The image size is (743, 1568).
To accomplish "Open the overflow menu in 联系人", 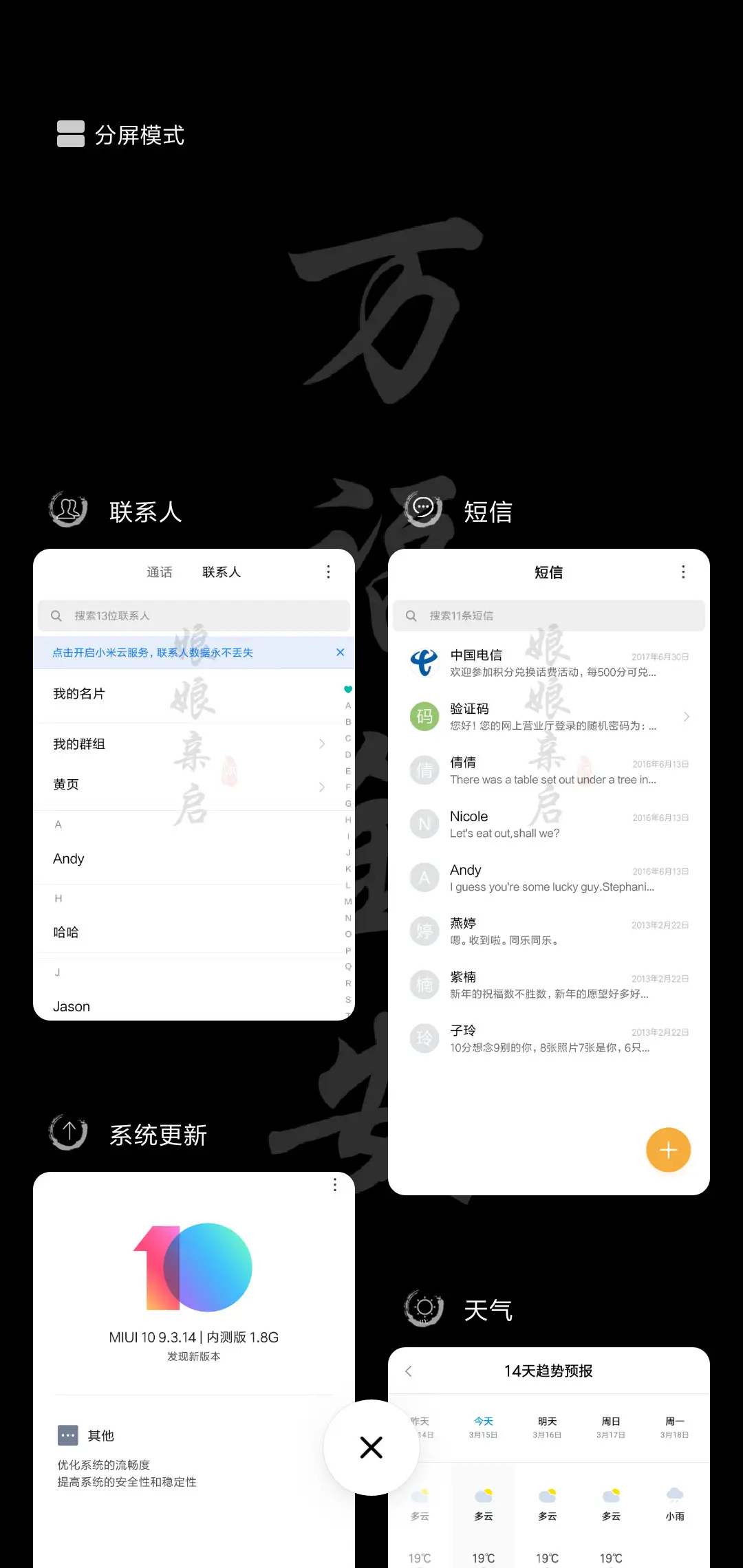I will click(x=328, y=571).
